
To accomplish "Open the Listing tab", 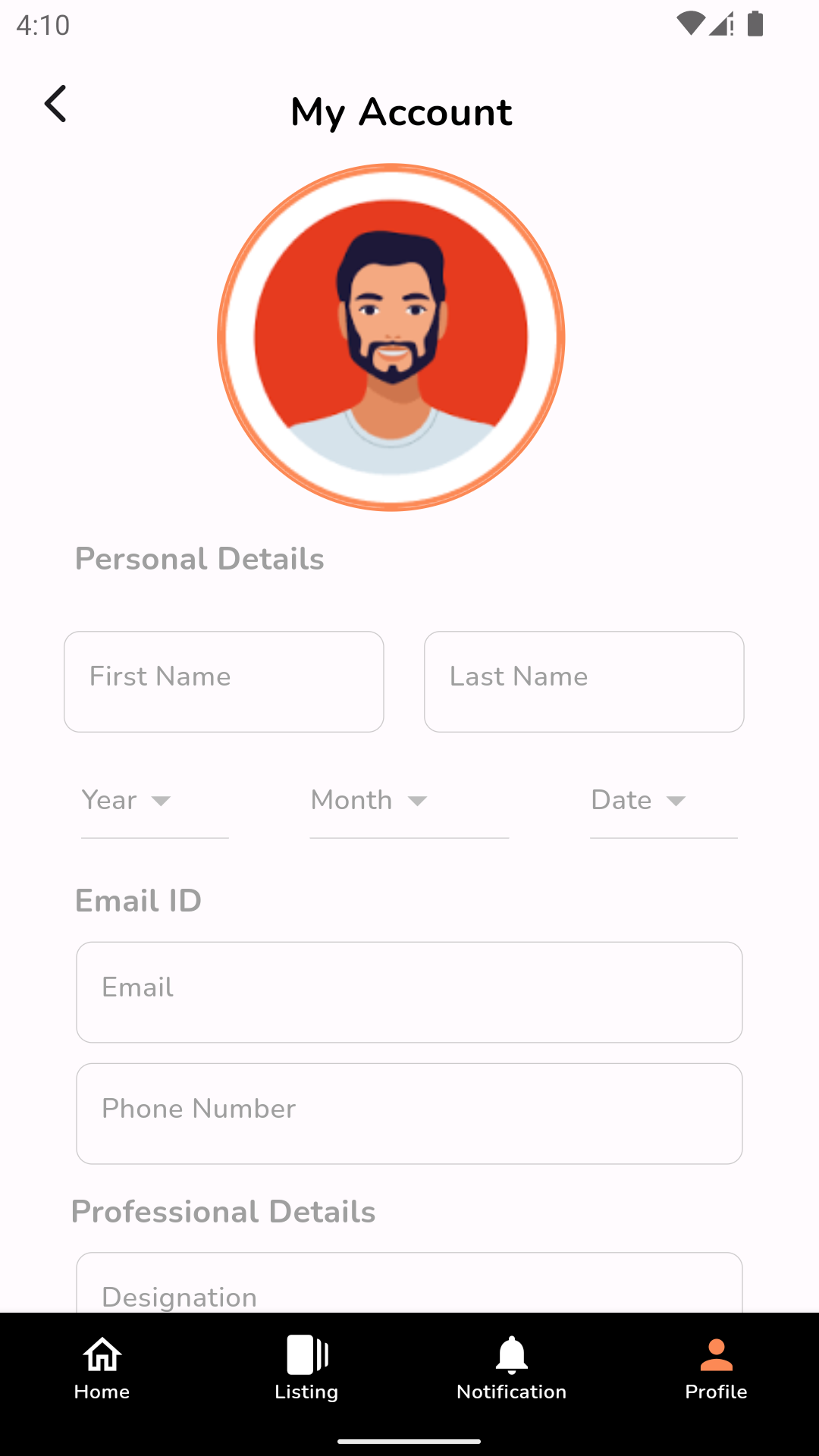I will (x=307, y=1369).
